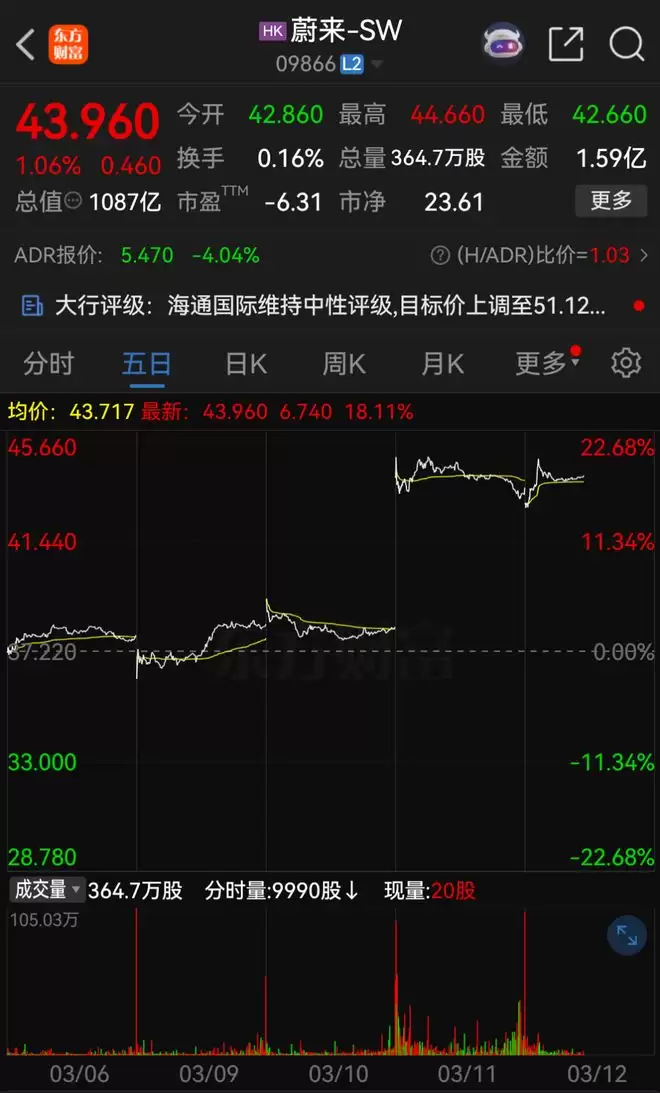
Task: Open 总值 info icon
Action: (x=74, y=202)
